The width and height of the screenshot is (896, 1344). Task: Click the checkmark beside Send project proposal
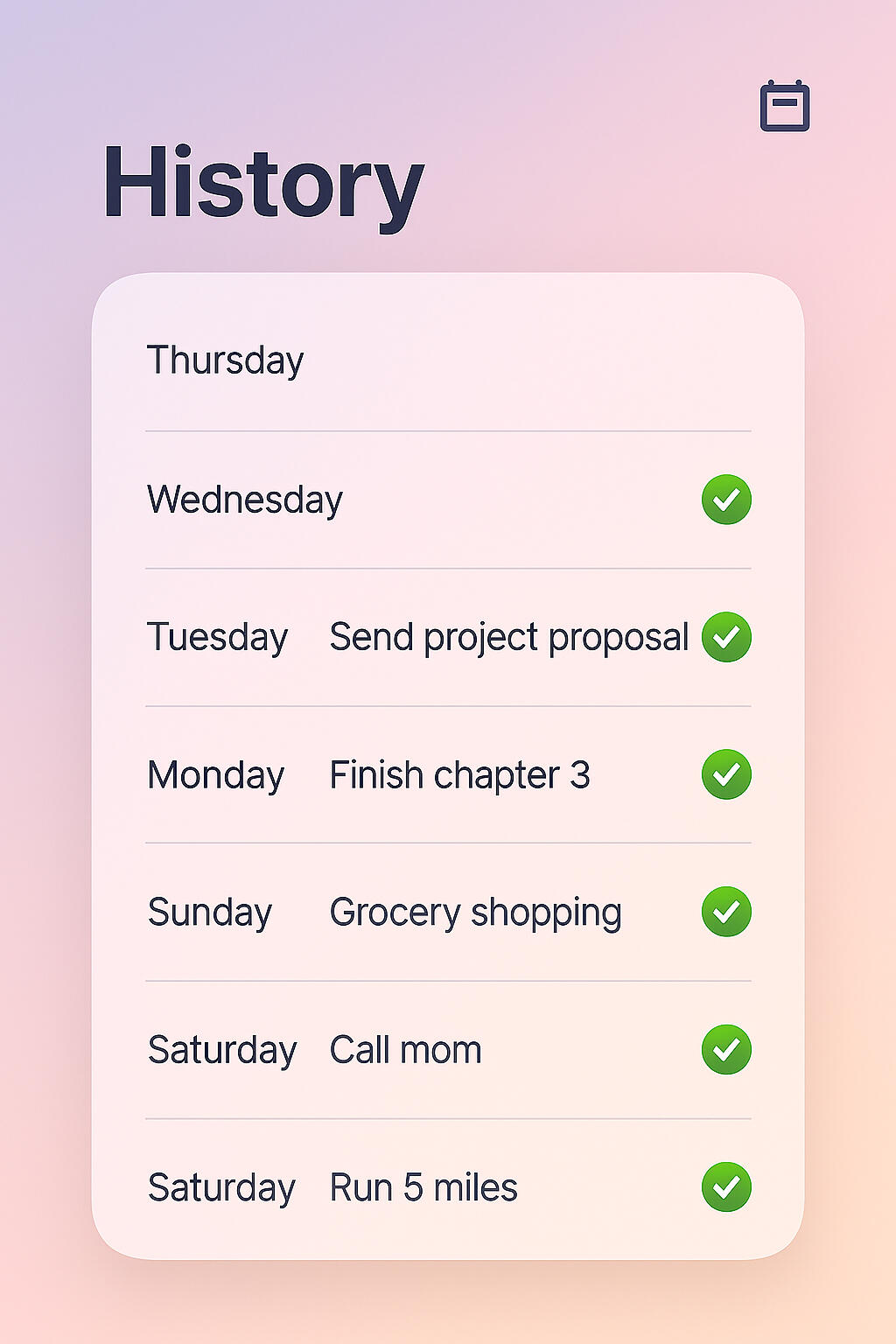coord(724,637)
